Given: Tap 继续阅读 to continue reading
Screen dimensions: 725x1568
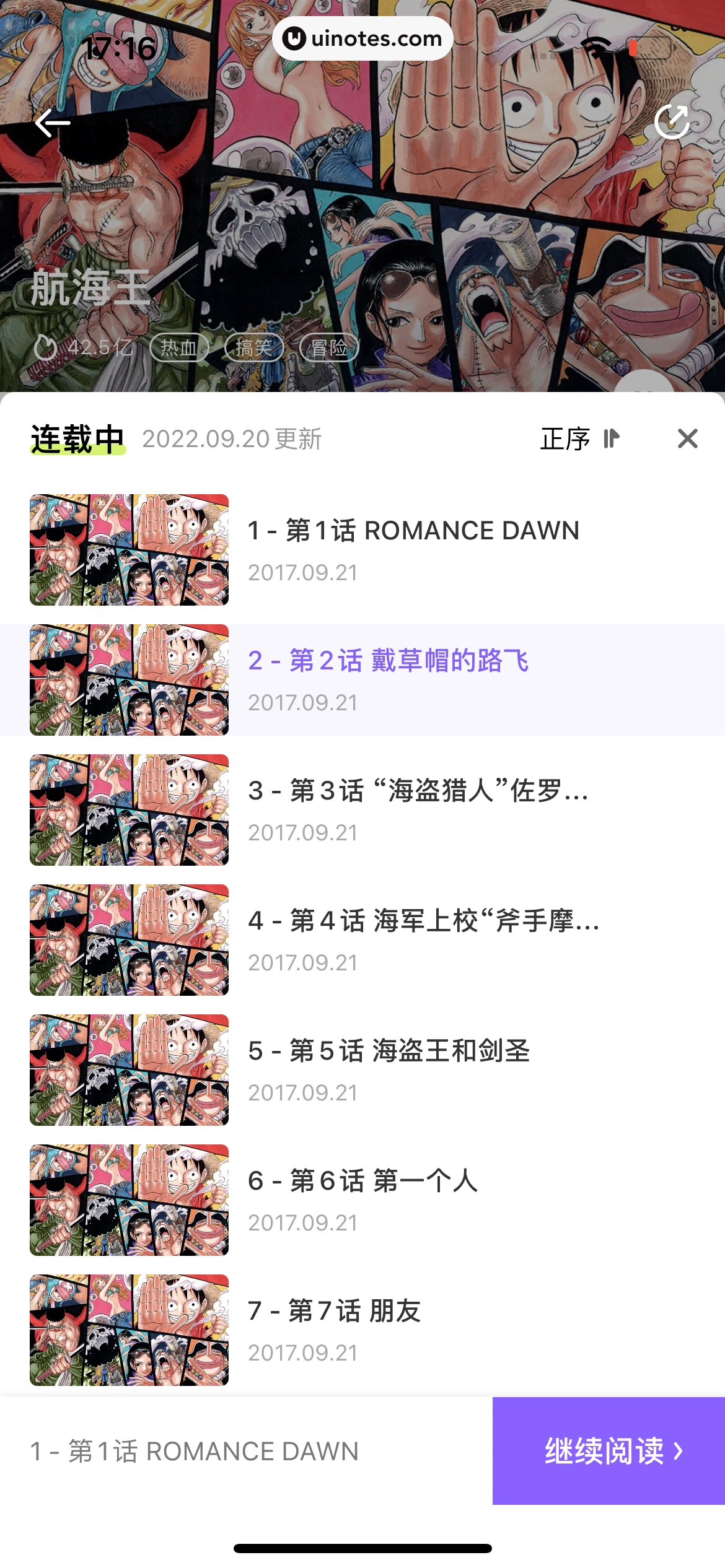Looking at the screenshot, I should point(609,1451).
